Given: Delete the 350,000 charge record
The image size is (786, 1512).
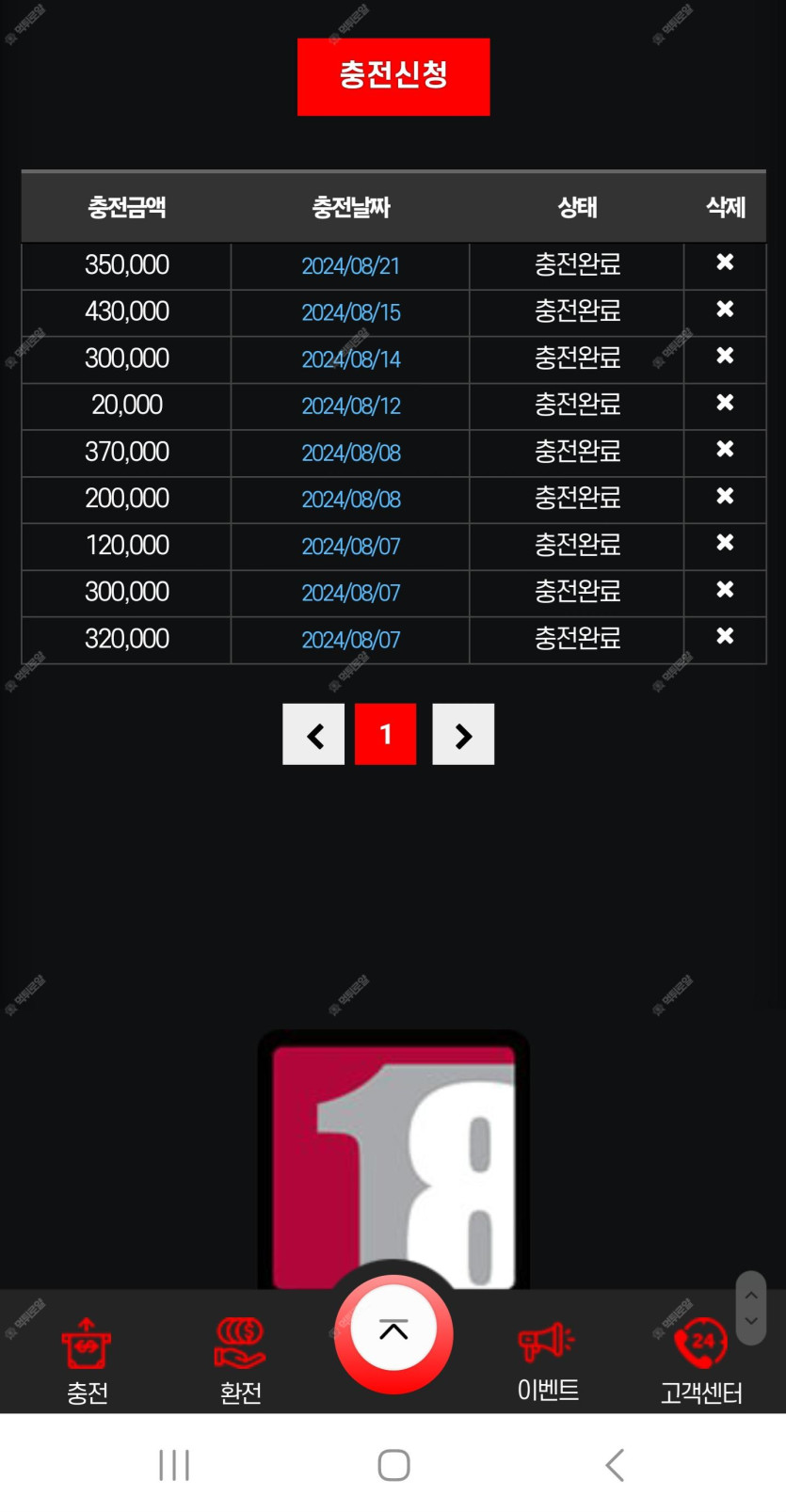Looking at the screenshot, I should pos(725,263).
